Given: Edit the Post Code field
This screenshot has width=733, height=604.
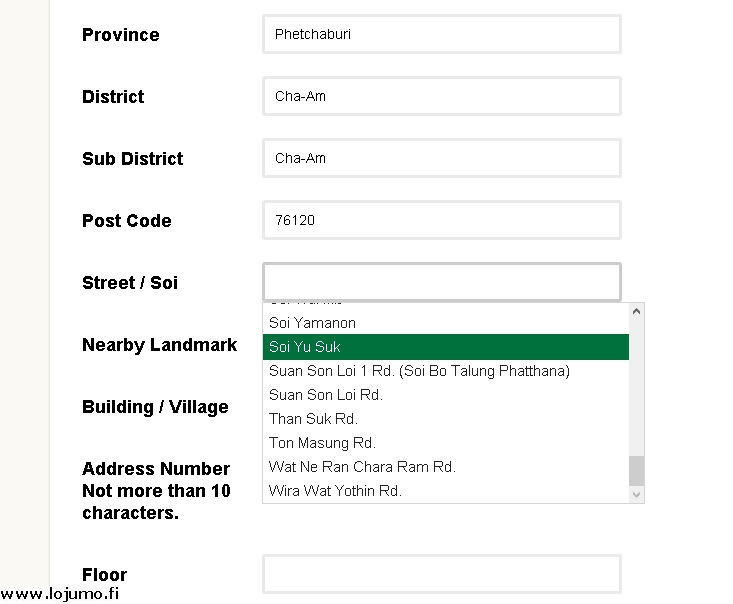Looking at the screenshot, I should click(441, 220).
